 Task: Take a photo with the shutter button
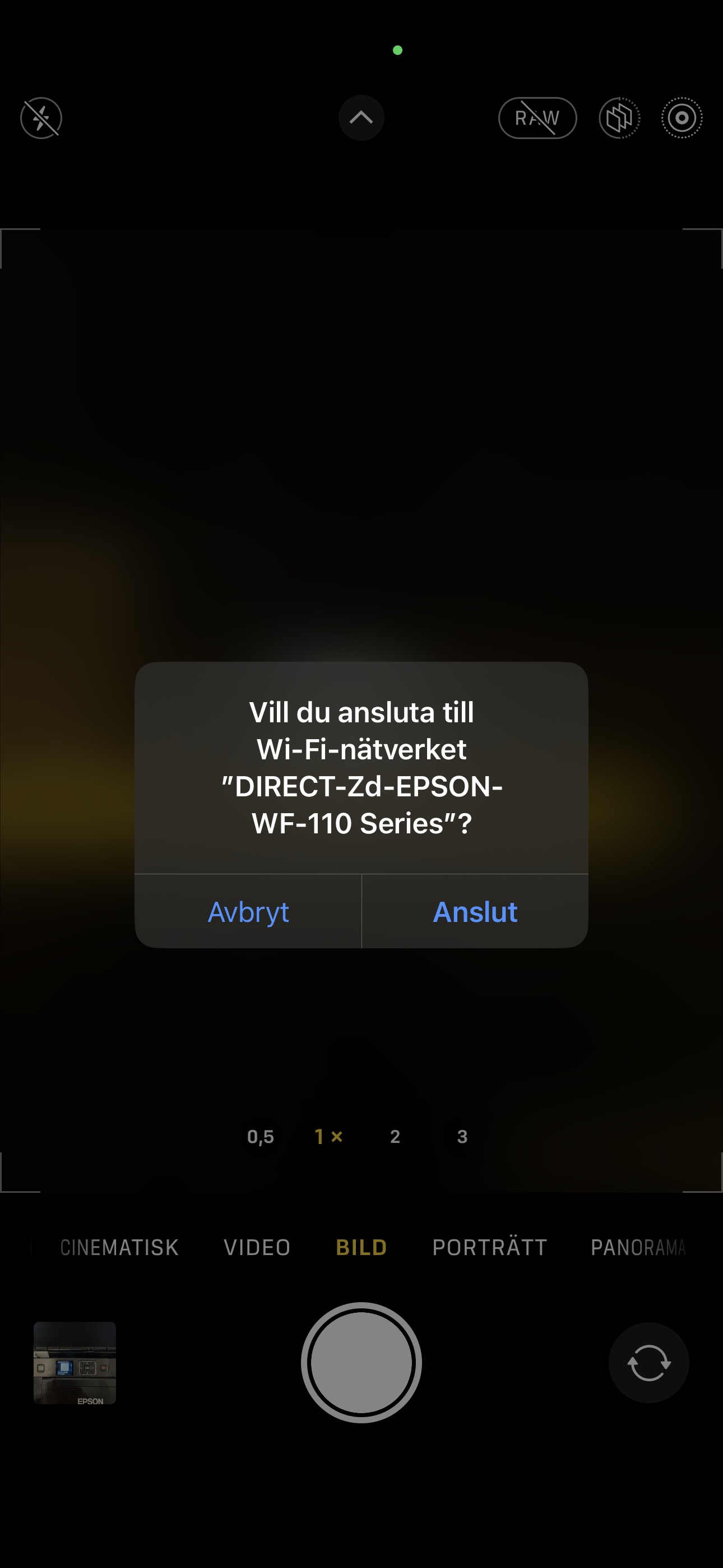[361, 1362]
